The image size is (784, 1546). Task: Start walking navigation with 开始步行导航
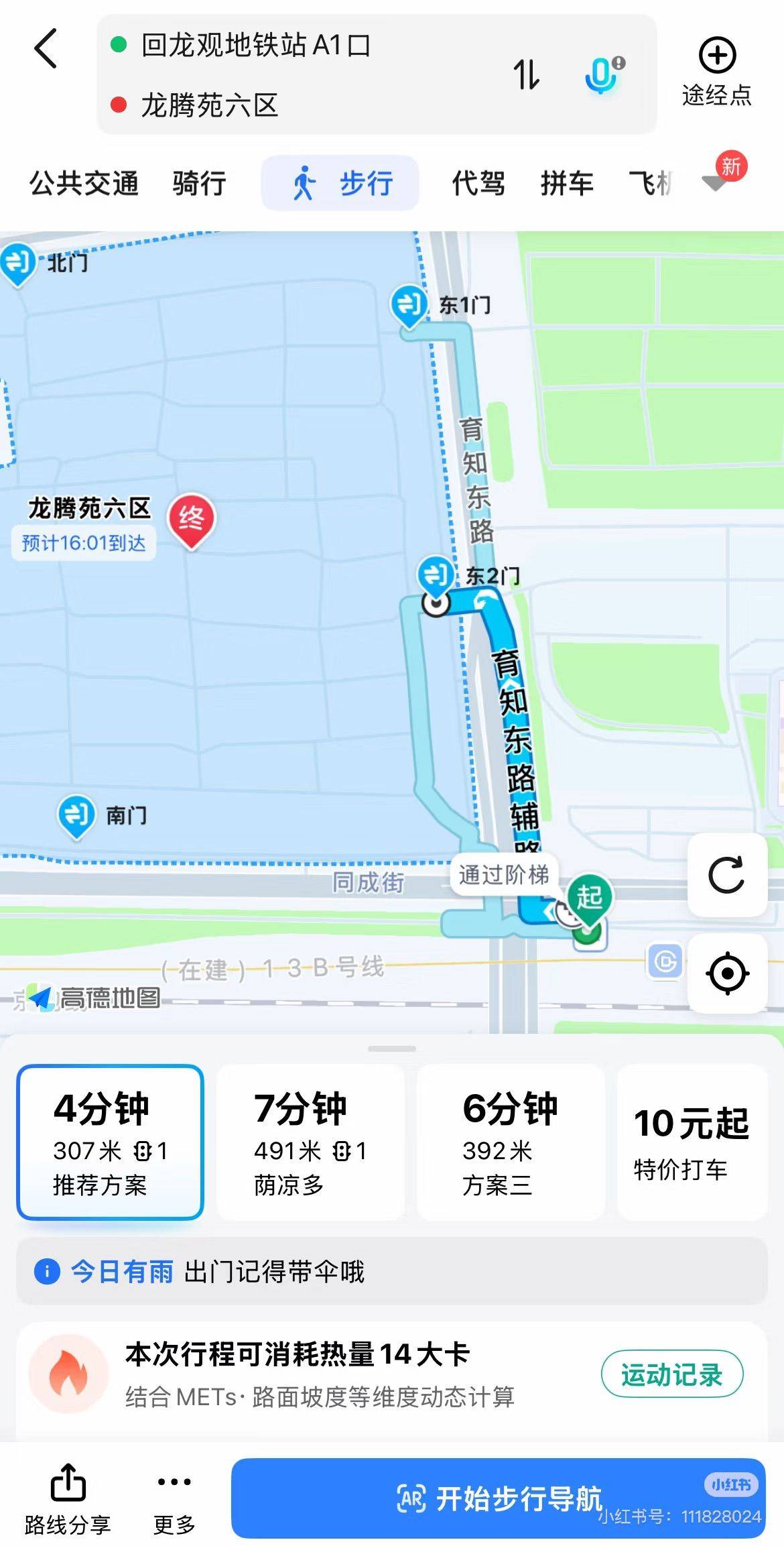tap(498, 1498)
